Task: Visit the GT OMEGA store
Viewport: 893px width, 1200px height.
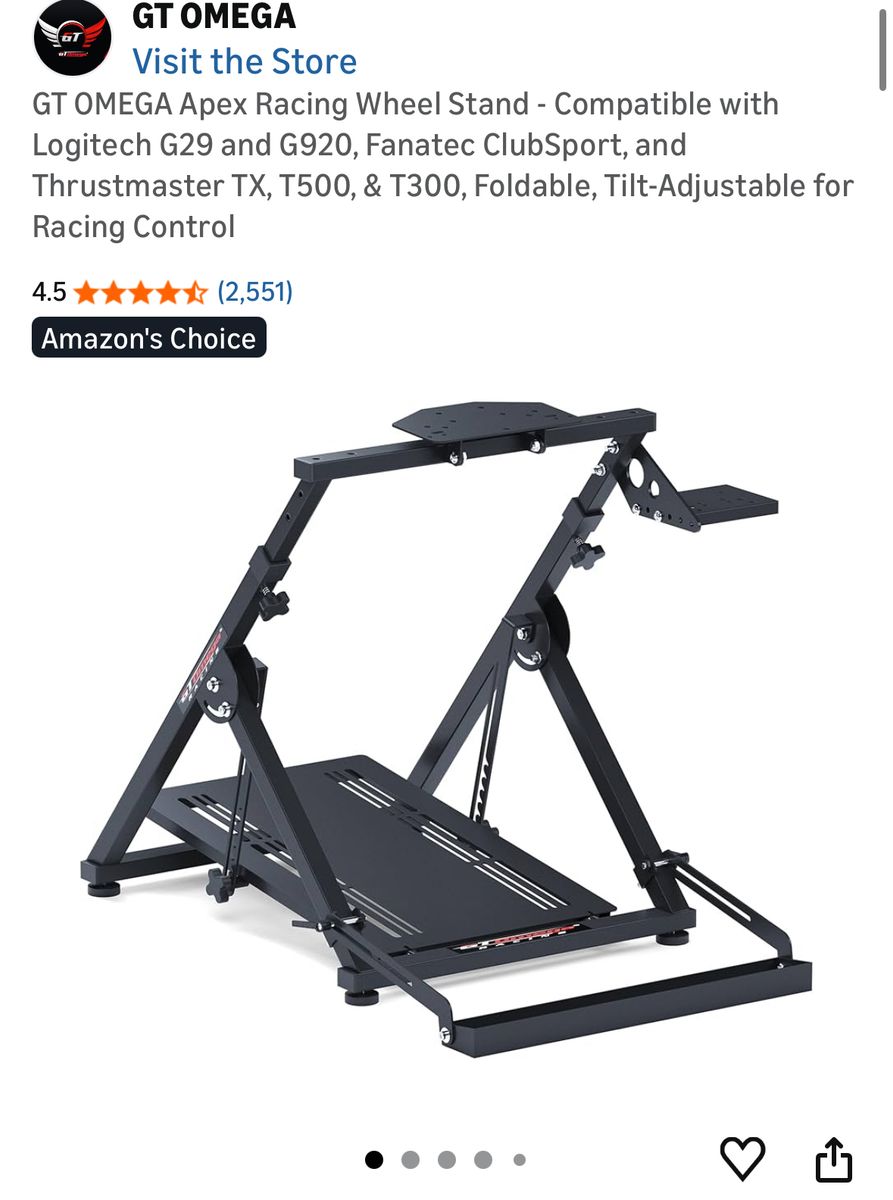Action: 244,61
